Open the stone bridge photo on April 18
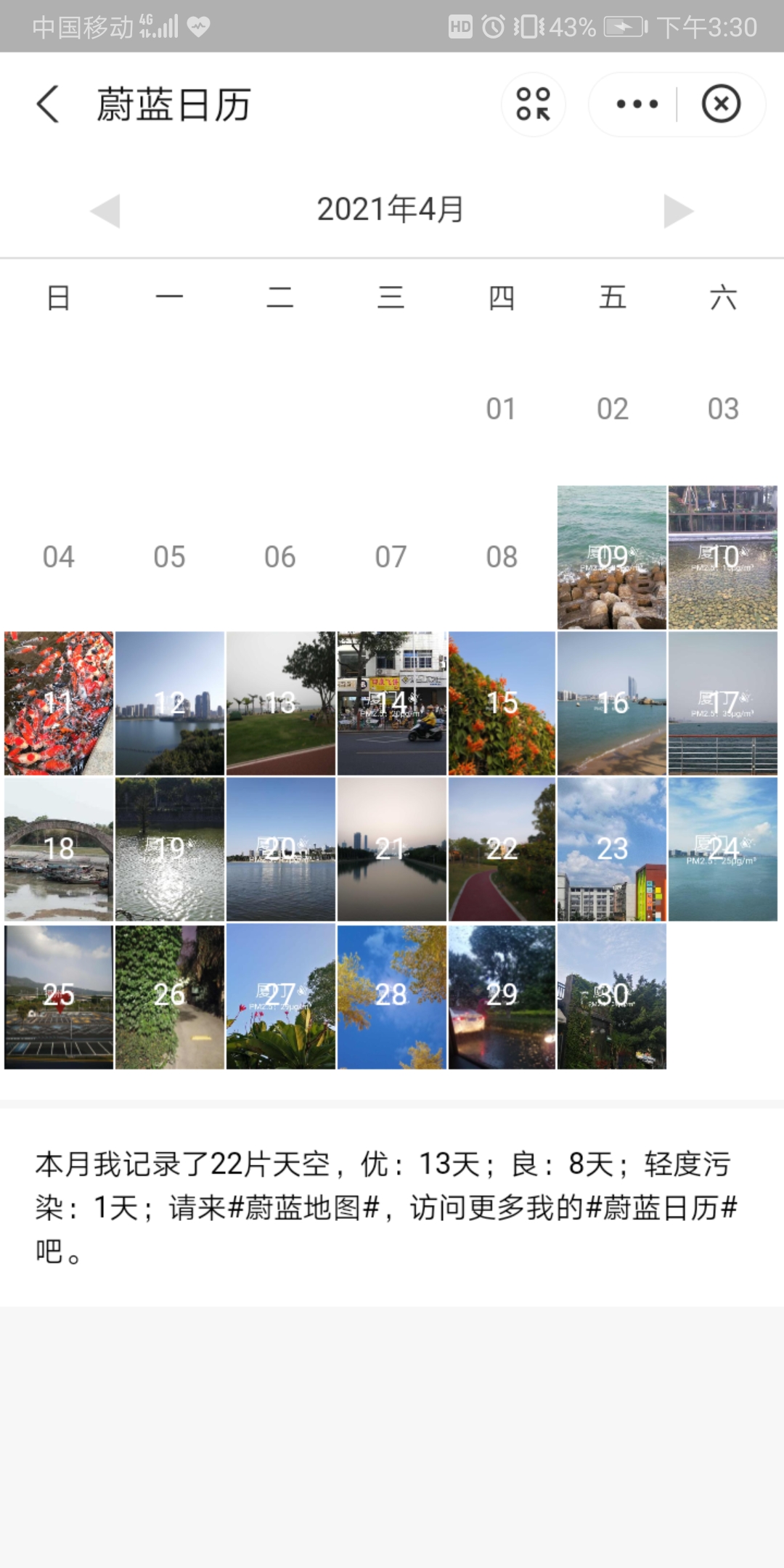The width and height of the screenshot is (784, 1568). pyautogui.click(x=58, y=849)
